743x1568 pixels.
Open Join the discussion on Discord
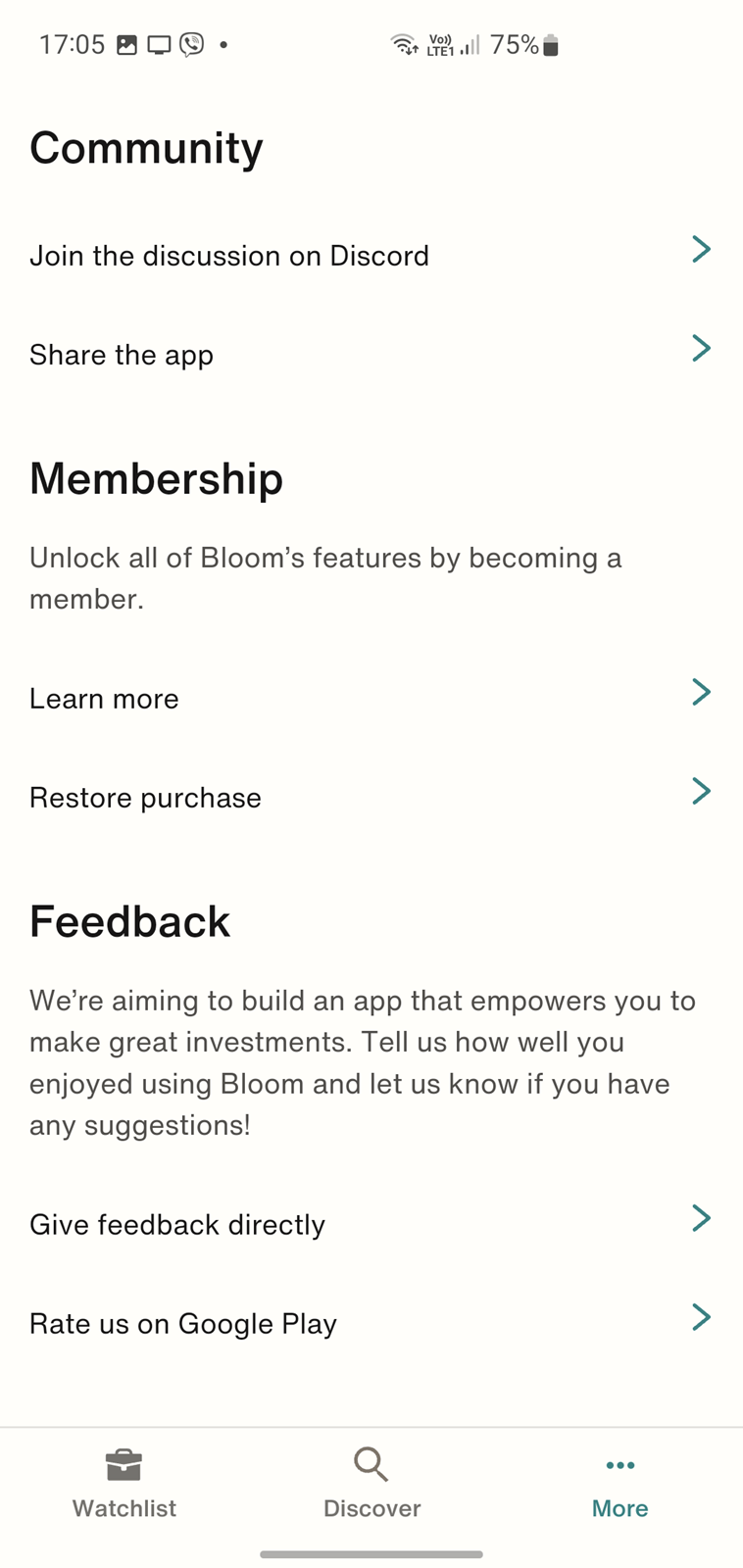371,255
